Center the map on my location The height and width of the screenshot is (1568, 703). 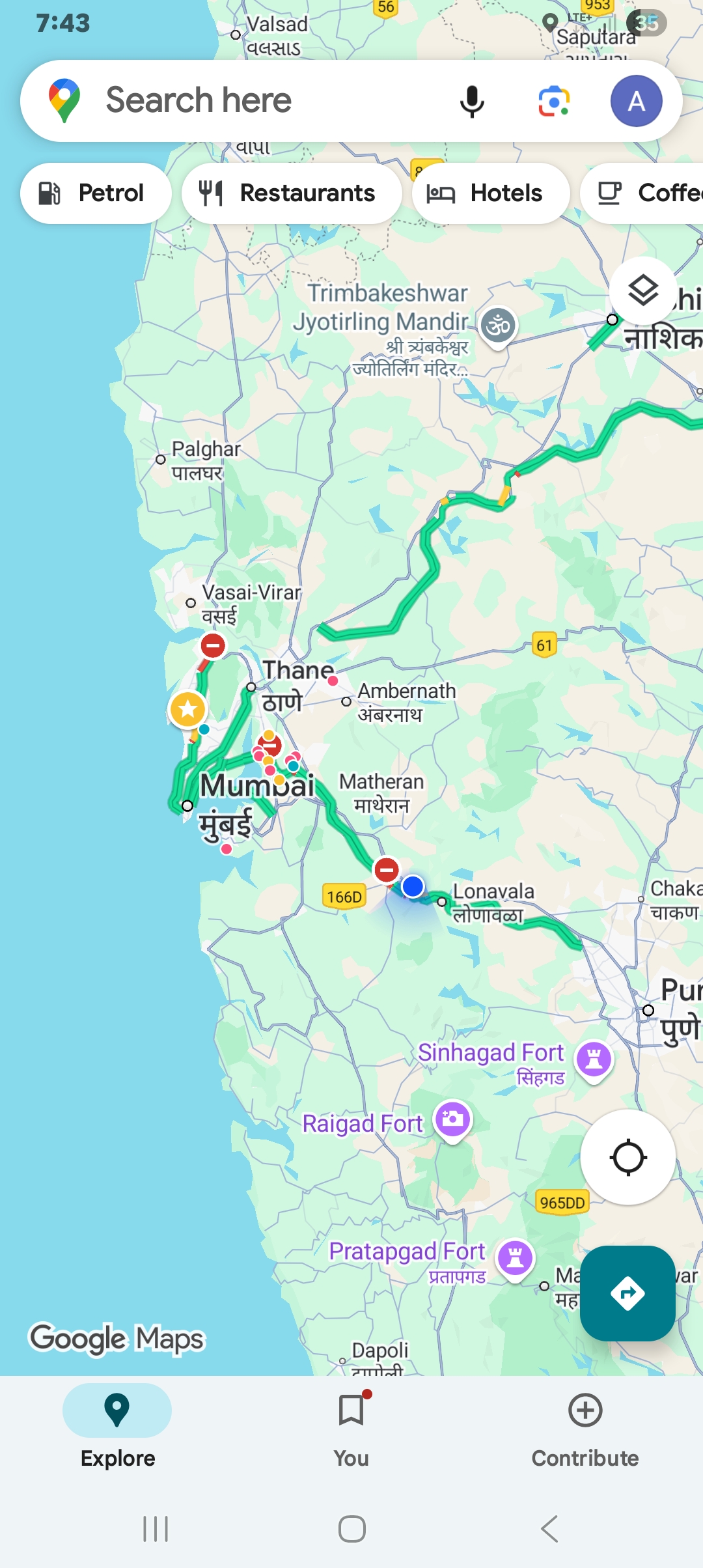627,1157
